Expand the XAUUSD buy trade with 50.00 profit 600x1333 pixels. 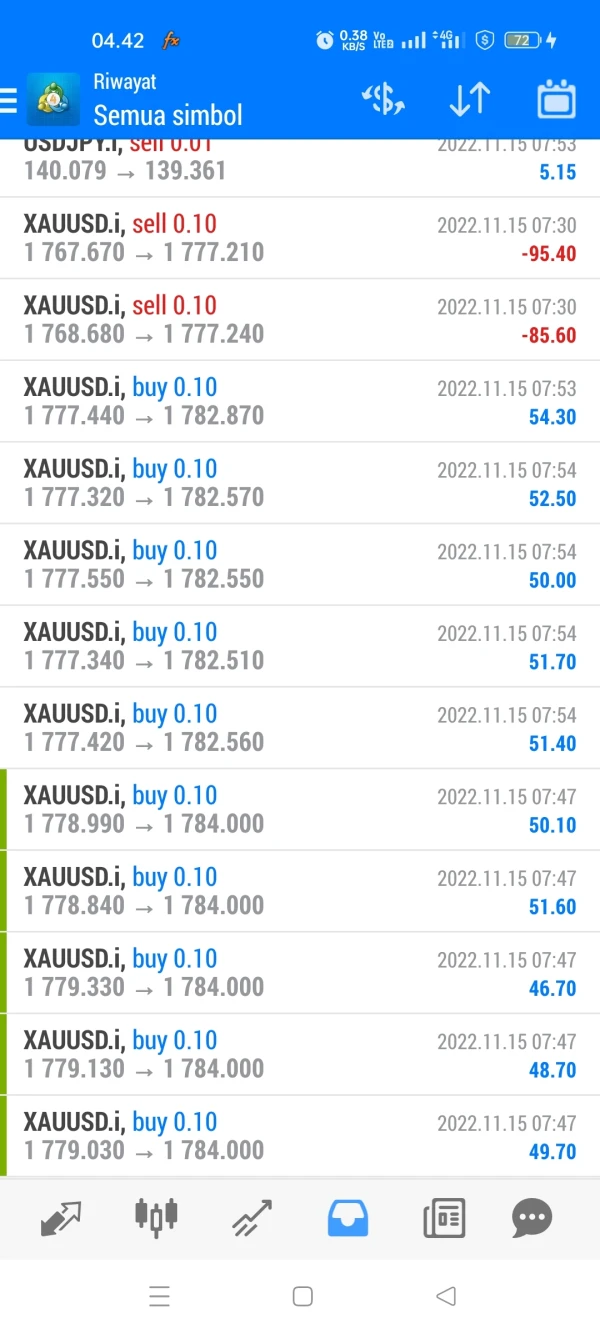click(300, 565)
